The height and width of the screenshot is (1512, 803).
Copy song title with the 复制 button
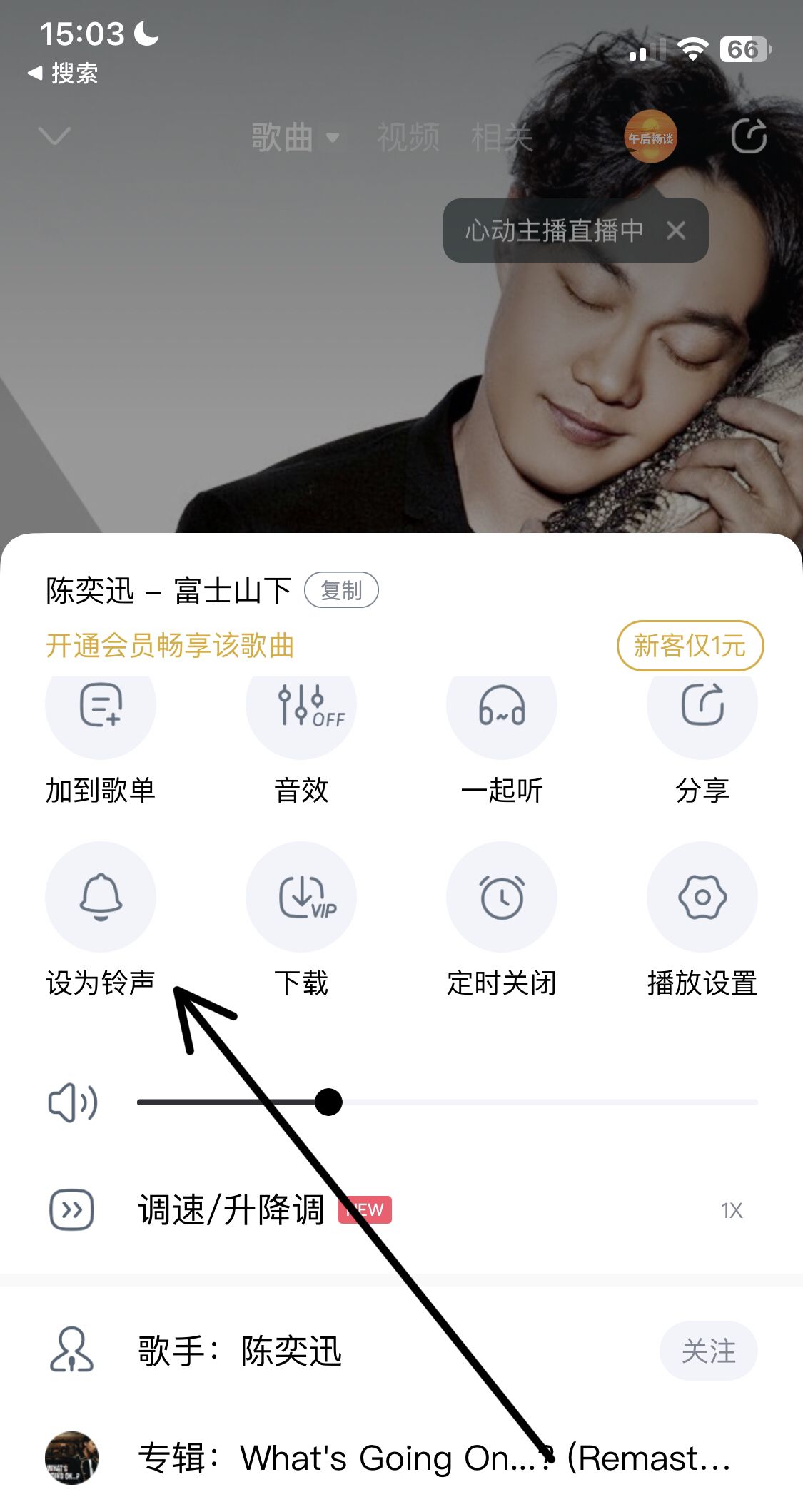pyautogui.click(x=341, y=590)
